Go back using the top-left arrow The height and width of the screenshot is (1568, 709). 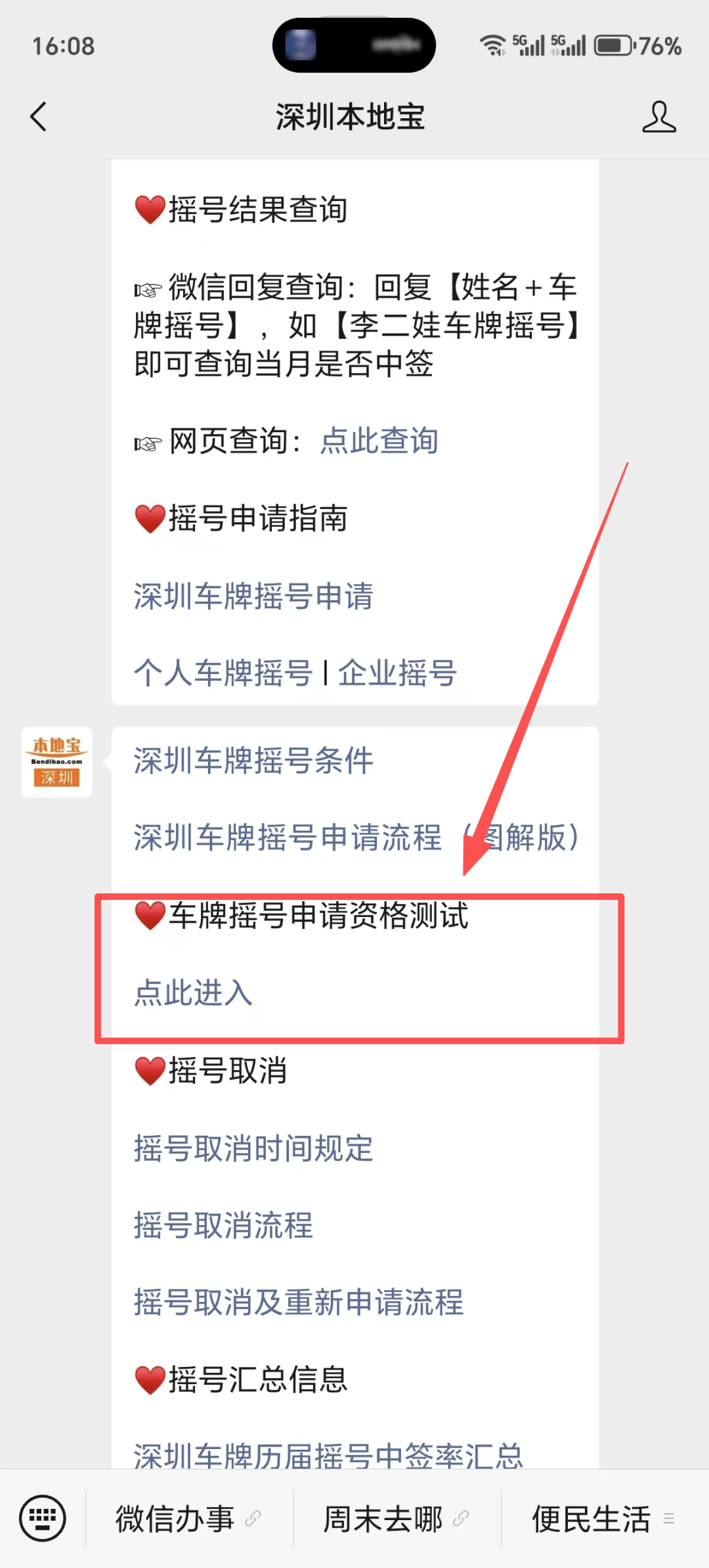coord(39,117)
